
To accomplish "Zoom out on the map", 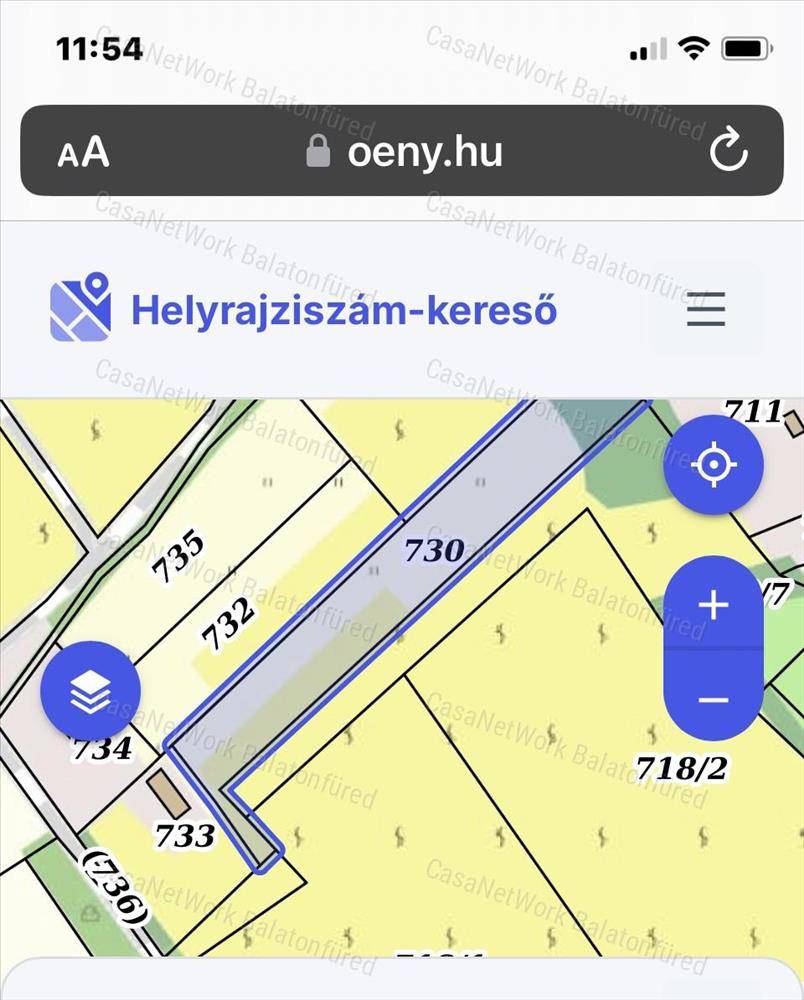I will [x=713, y=699].
